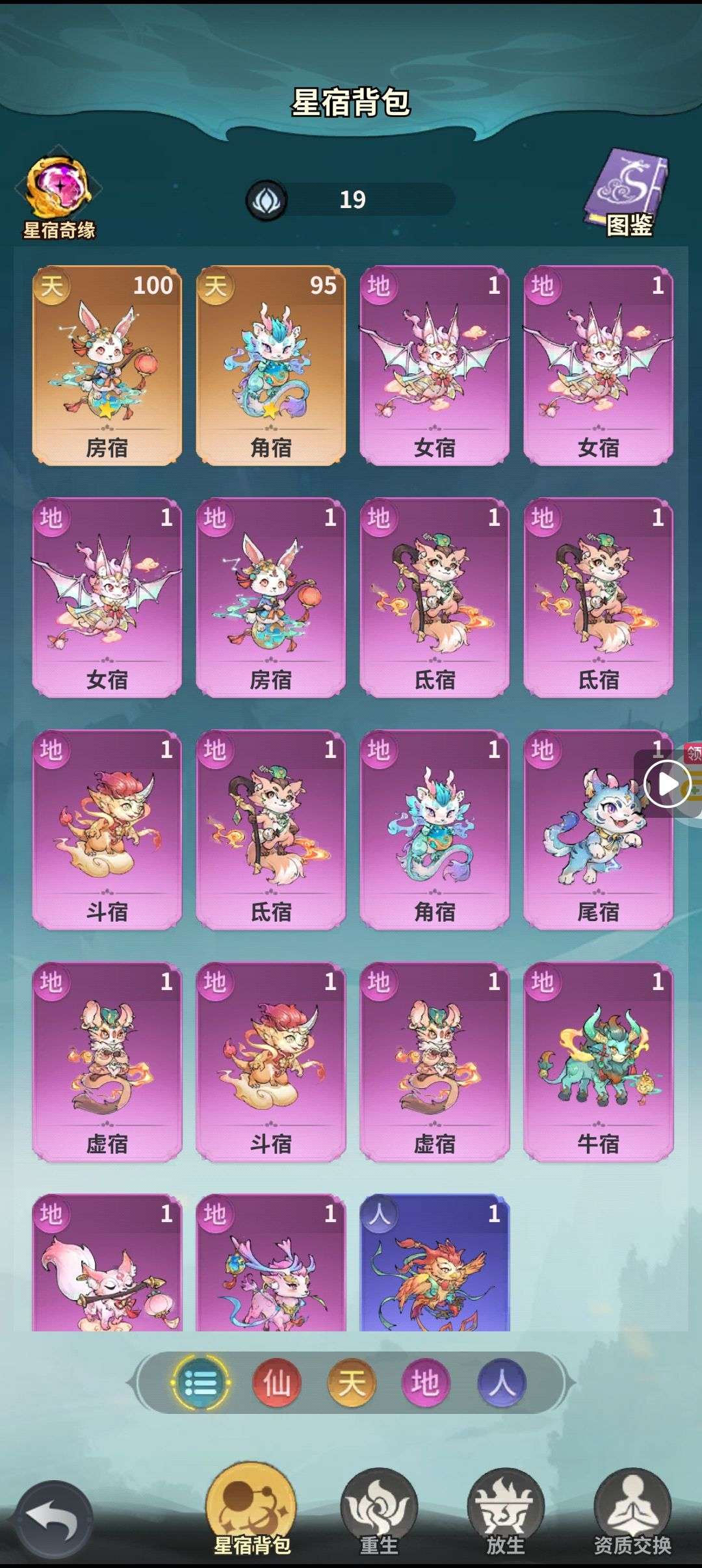
Task: Filter by the 天 tier
Action: pos(352,1383)
